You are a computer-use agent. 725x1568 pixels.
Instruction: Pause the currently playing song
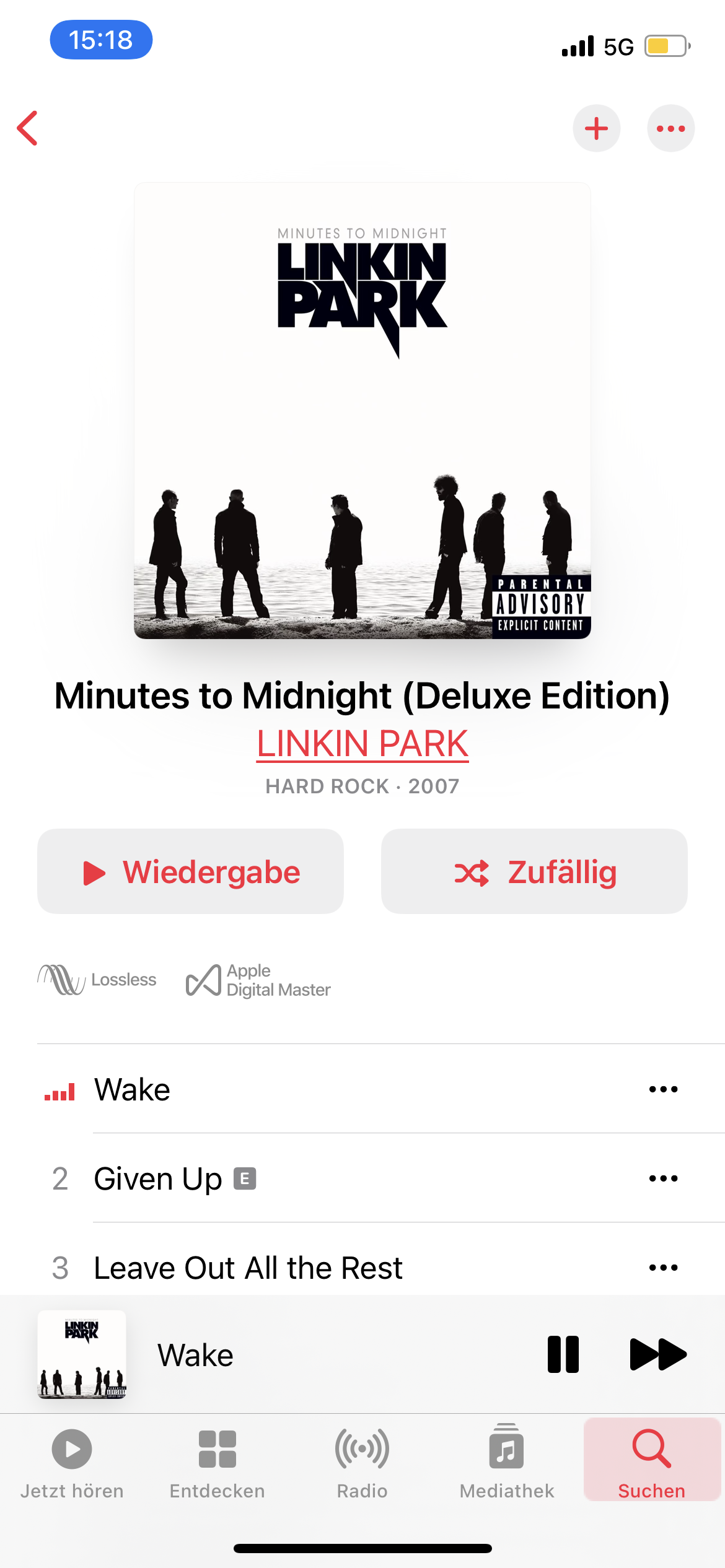[x=563, y=1354]
